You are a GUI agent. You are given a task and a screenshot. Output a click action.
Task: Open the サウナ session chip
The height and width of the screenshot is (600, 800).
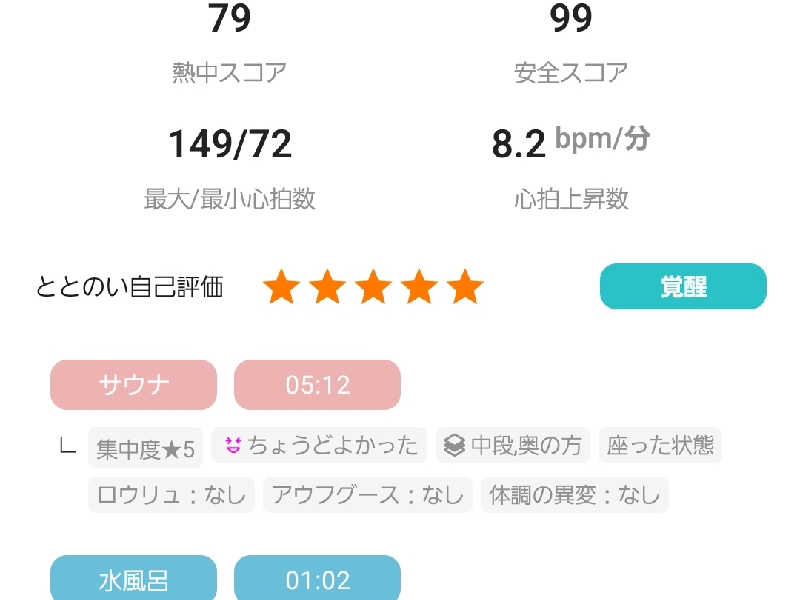click(133, 385)
